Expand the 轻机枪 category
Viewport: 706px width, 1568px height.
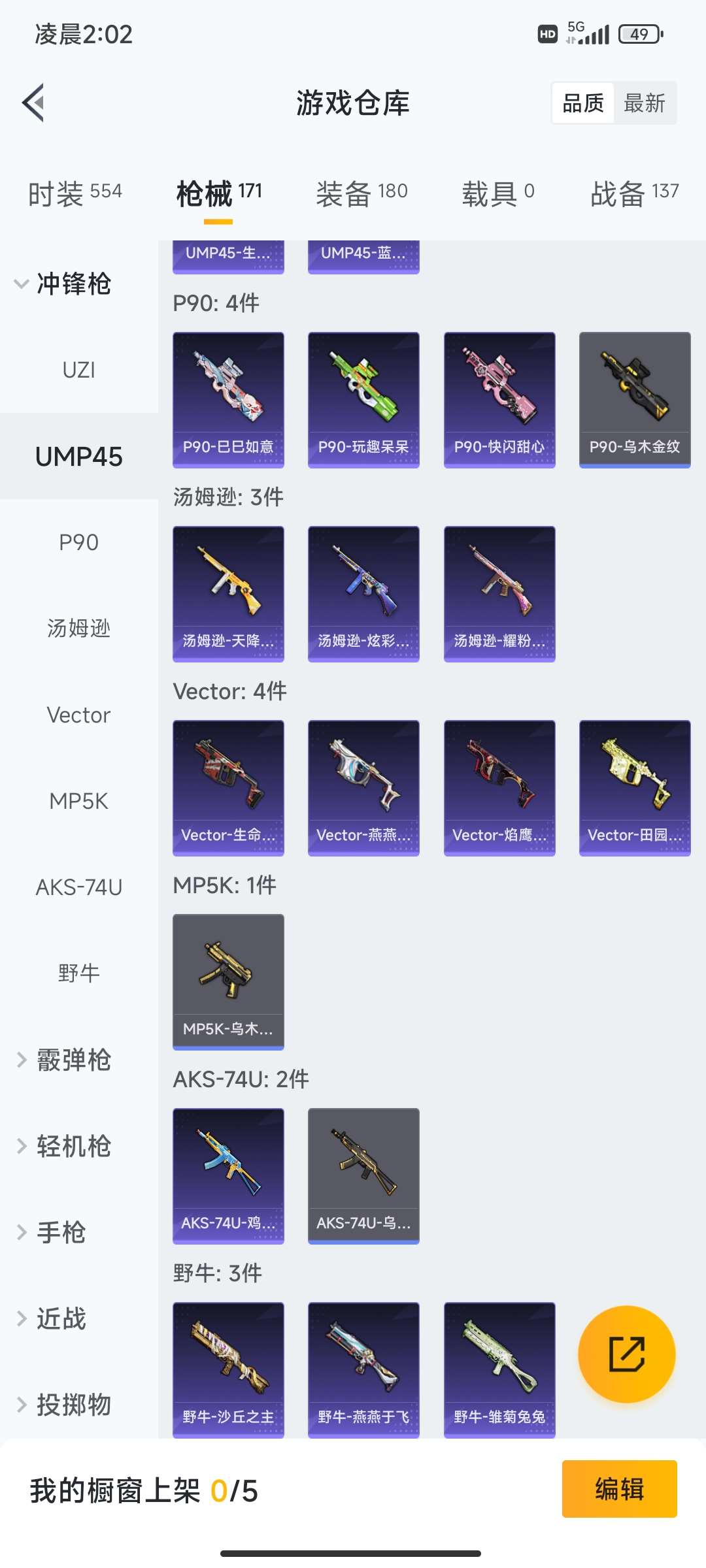click(65, 1146)
